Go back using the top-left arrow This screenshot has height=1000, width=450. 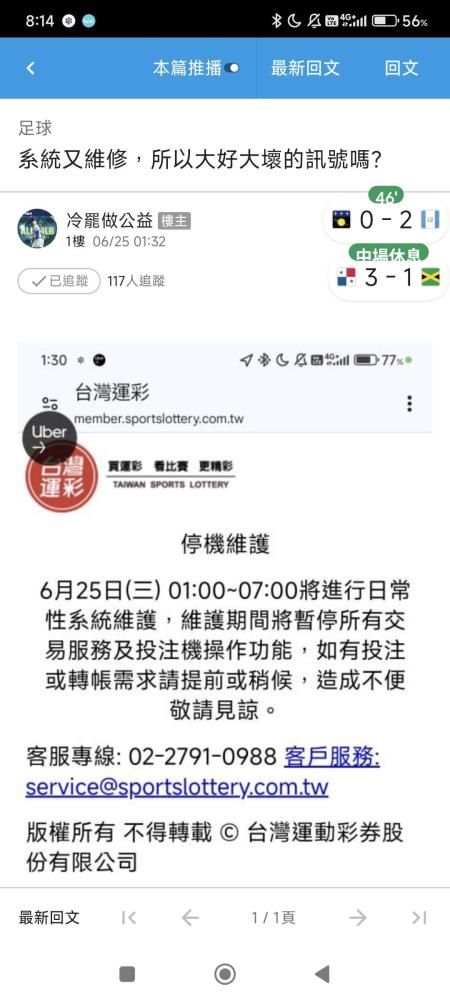(x=30, y=68)
